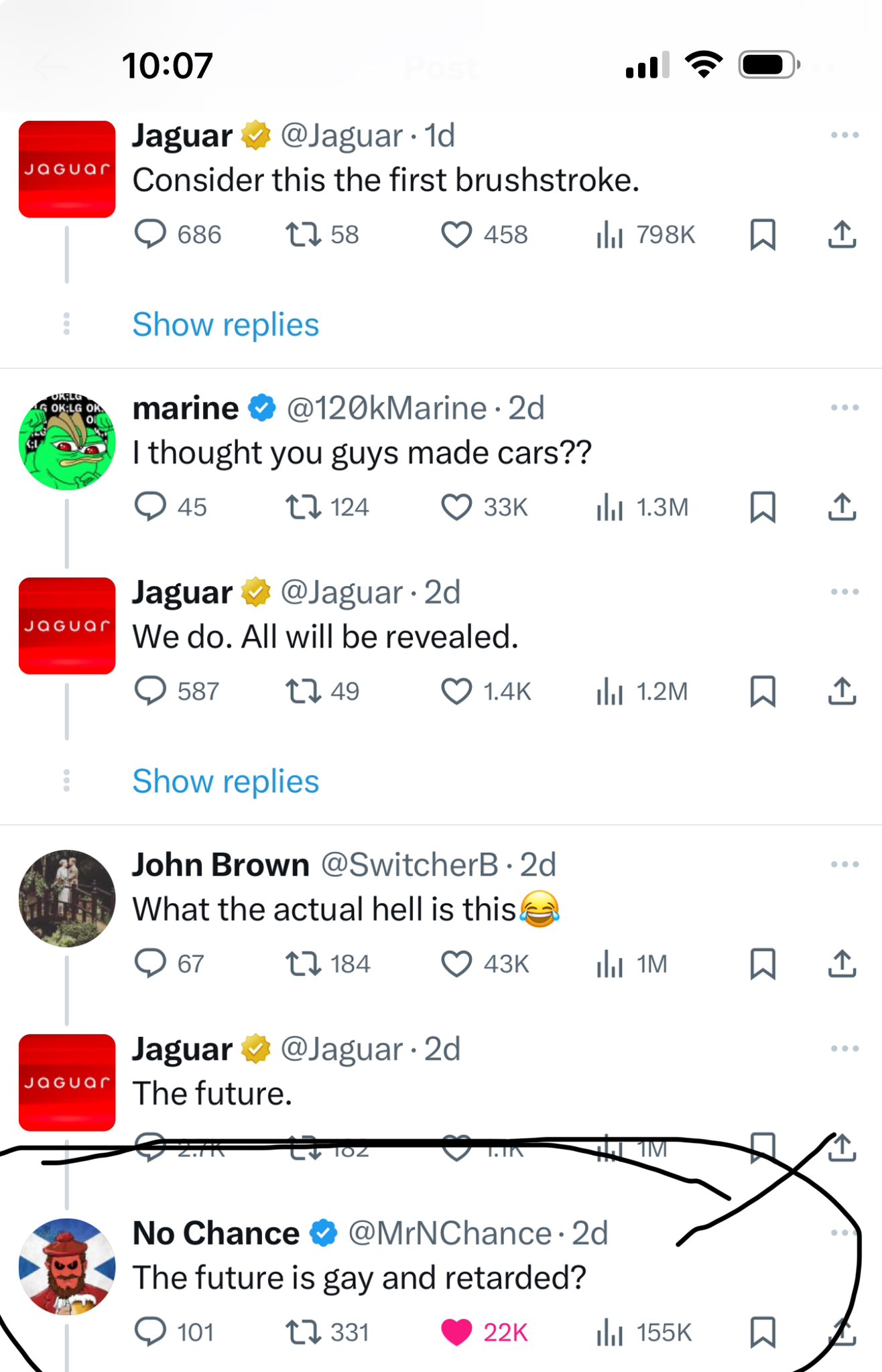Reply to Jaguar's "first brushstroke" post
Image resolution: width=882 pixels, height=1372 pixels.
coord(151,235)
